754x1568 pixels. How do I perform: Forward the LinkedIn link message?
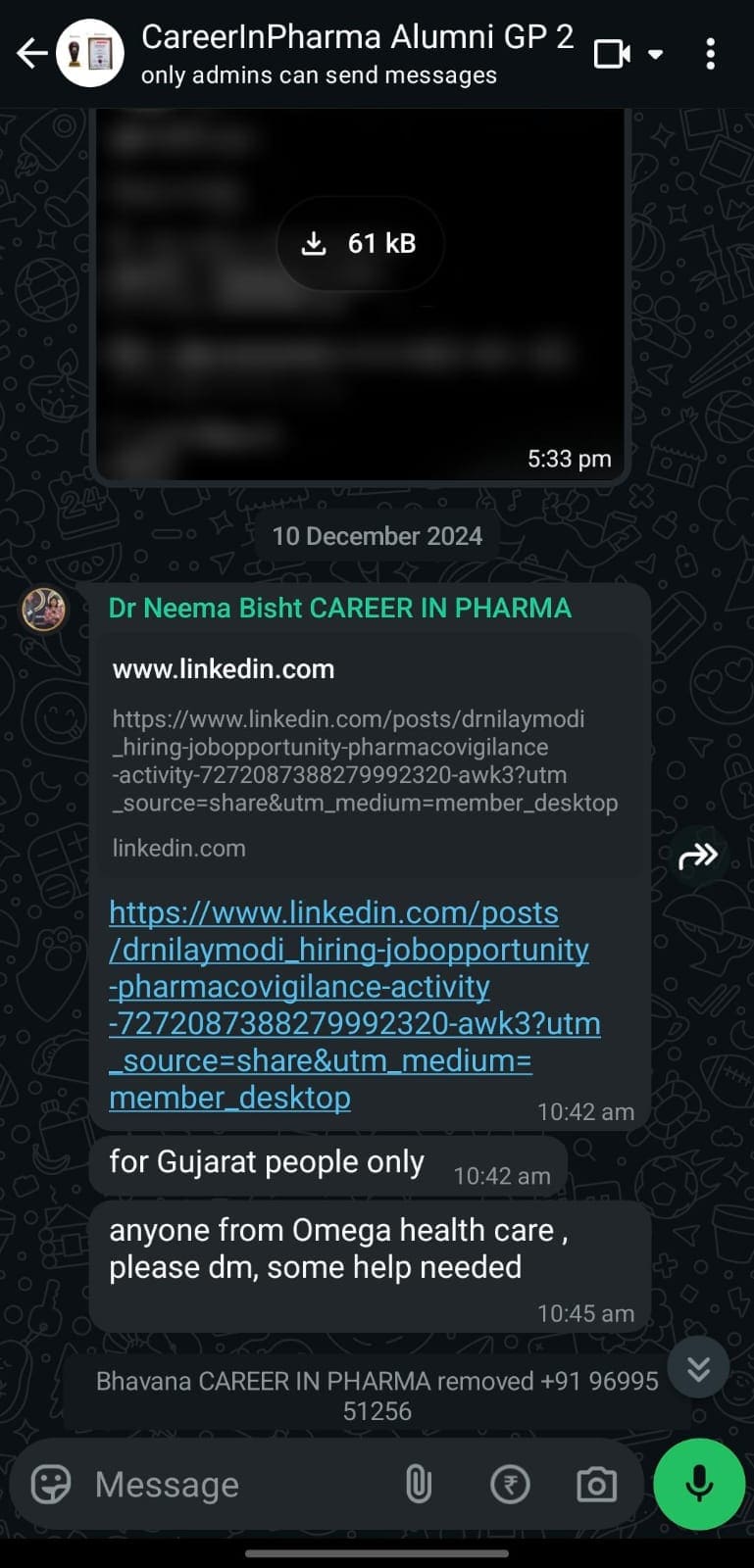click(x=698, y=857)
